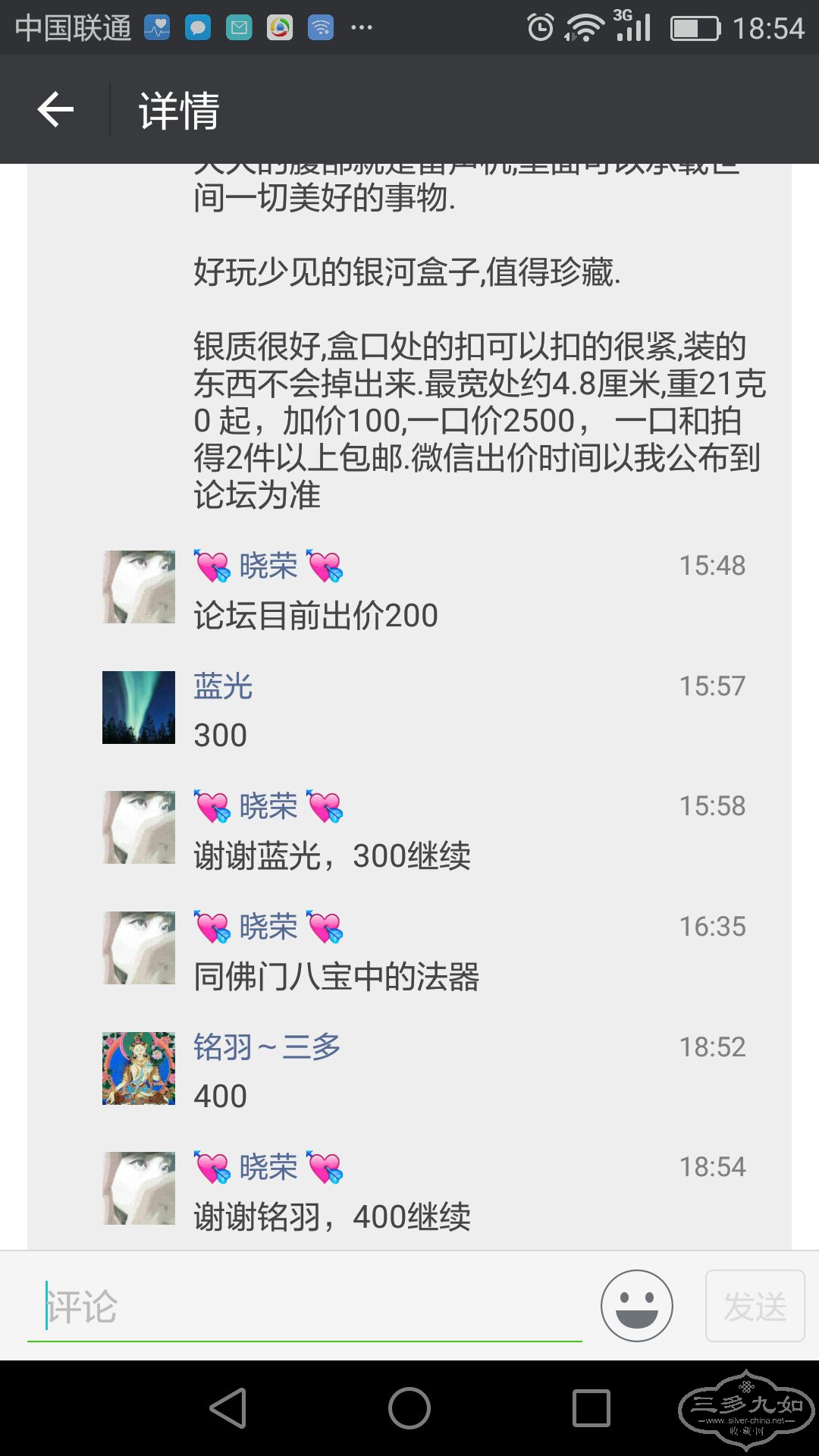Open 铭羽~三多's profile from the username
819x1456 pixels.
click(x=266, y=1047)
